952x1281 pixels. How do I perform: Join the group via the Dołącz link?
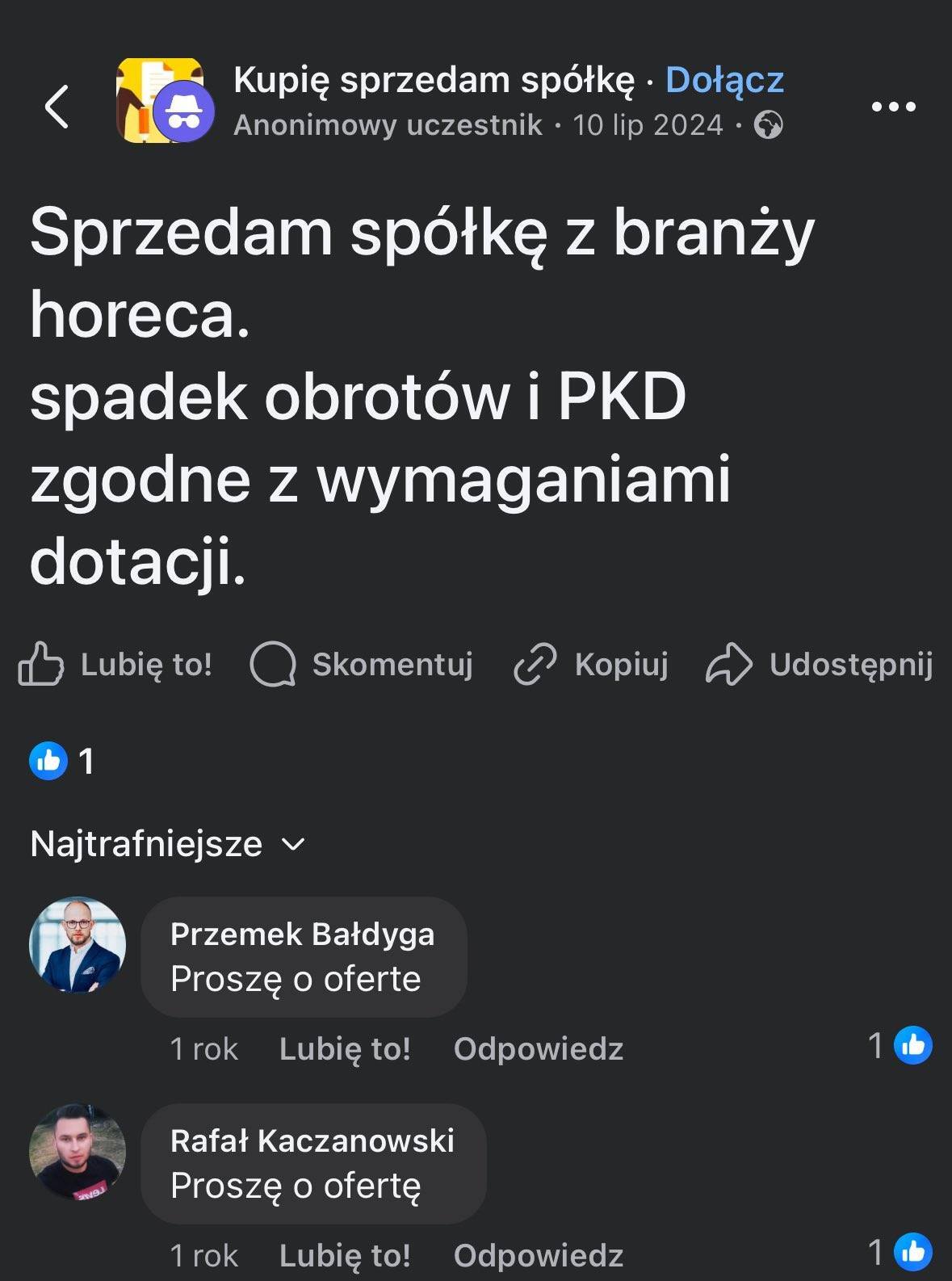pyautogui.click(x=723, y=81)
